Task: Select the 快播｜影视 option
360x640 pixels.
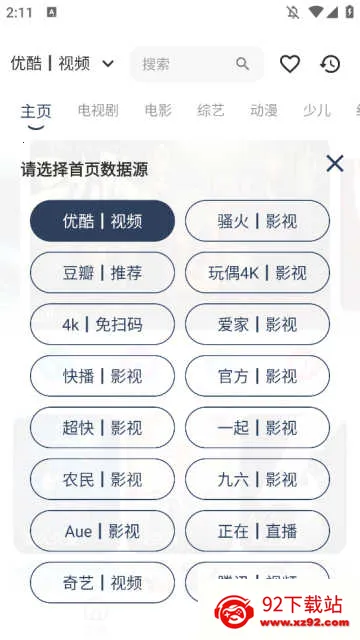Action: (102, 376)
